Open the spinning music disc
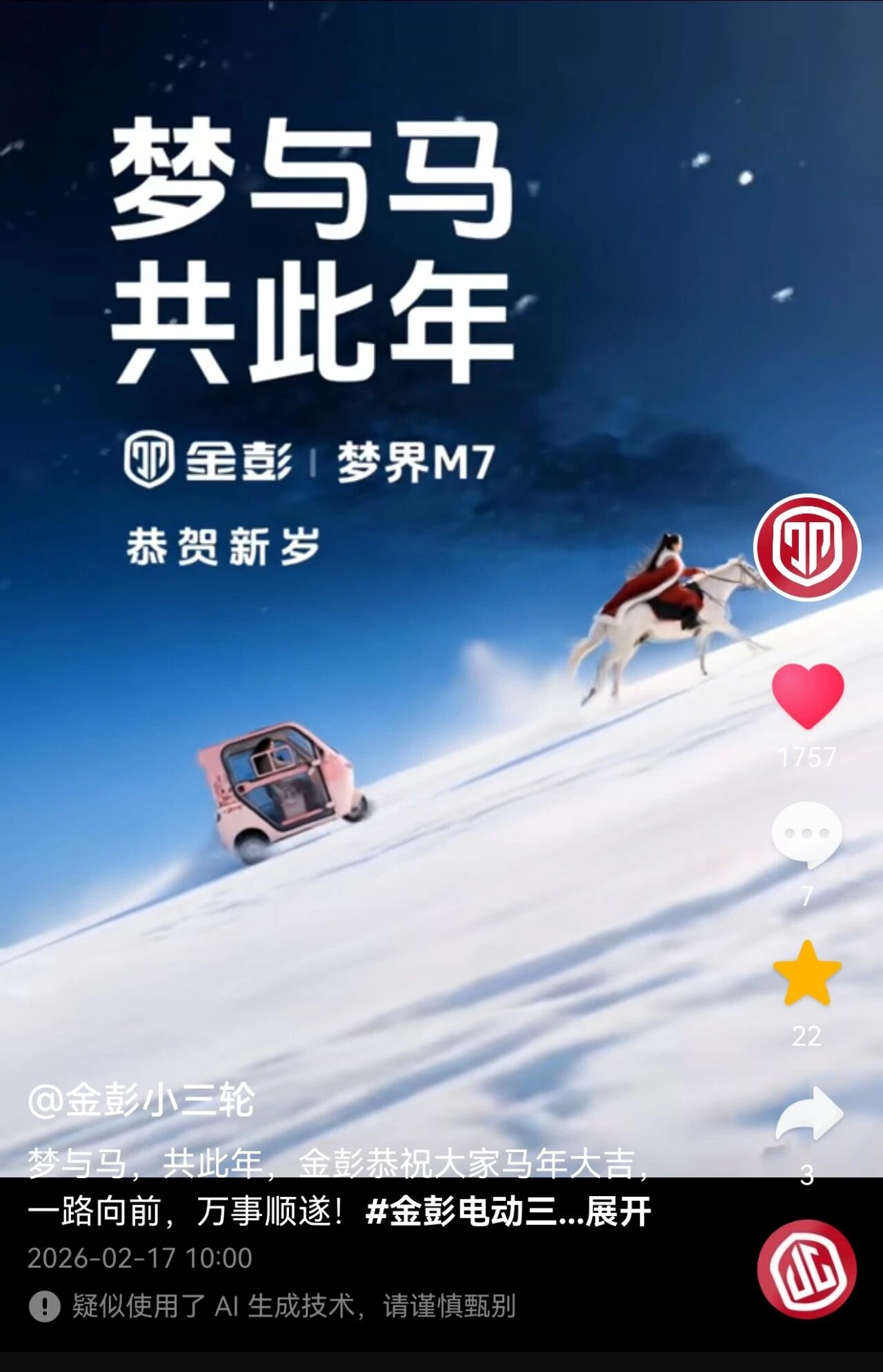 806,1270
